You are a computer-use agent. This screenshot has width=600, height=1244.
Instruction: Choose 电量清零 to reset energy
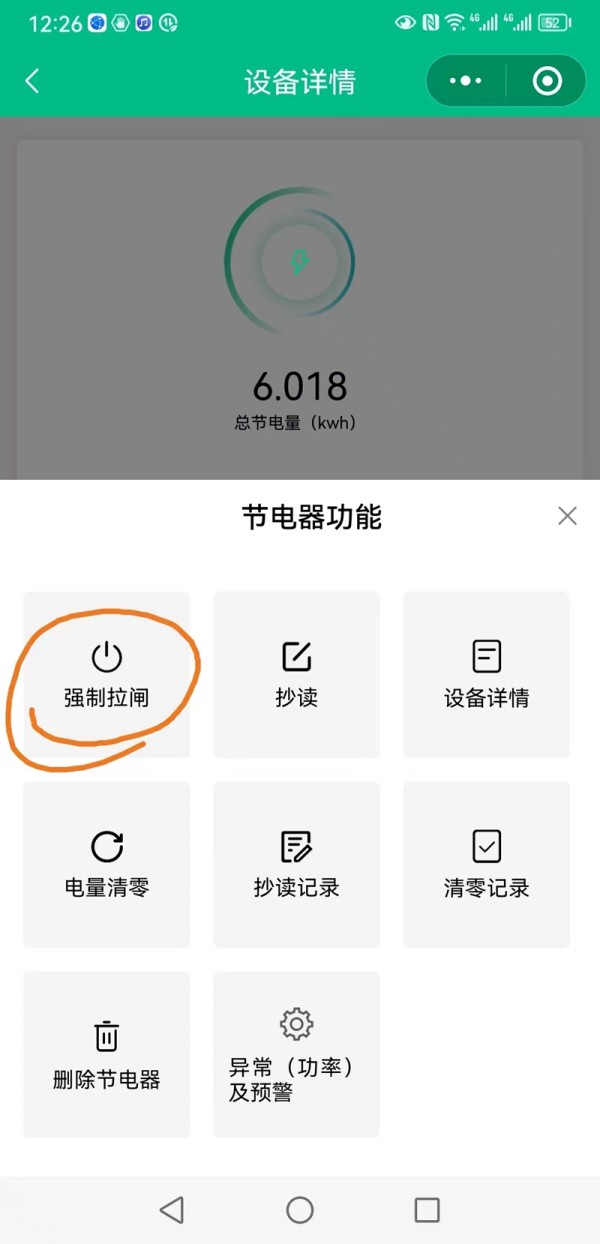(x=107, y=864)
